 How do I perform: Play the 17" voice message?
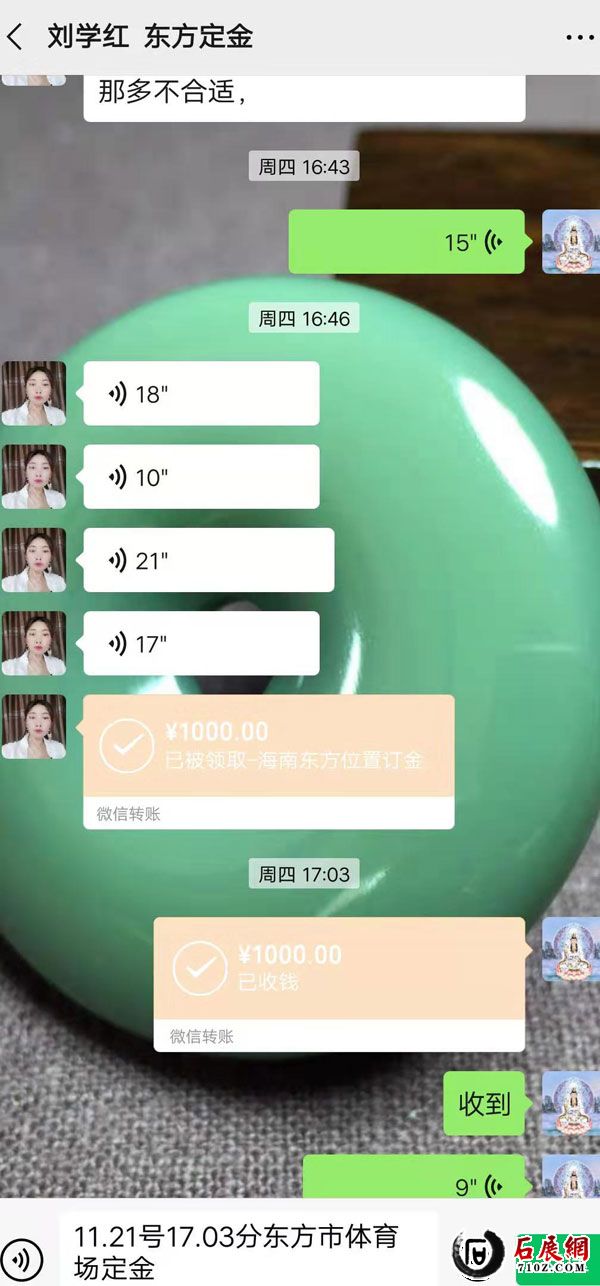tap(200, 643)
